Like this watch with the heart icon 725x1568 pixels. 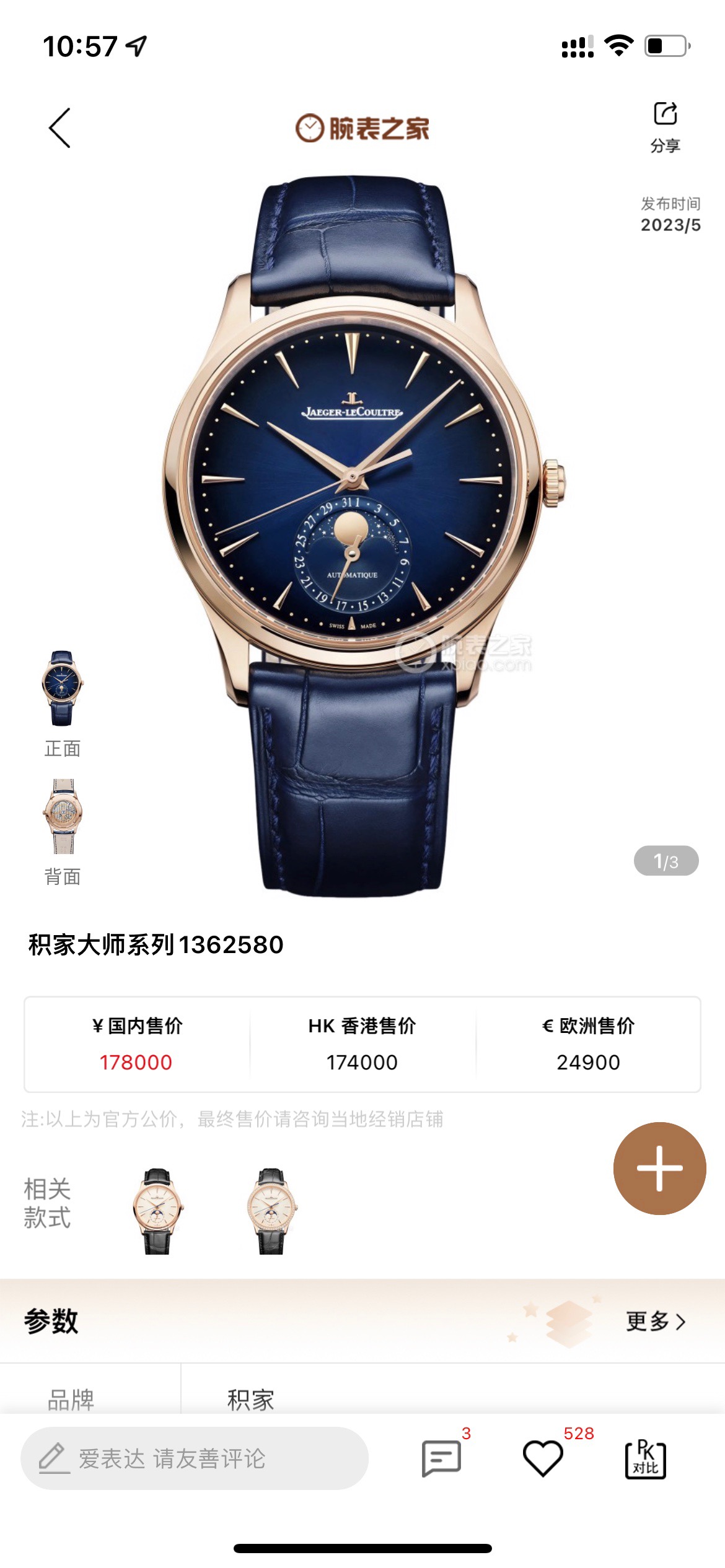543,1458
